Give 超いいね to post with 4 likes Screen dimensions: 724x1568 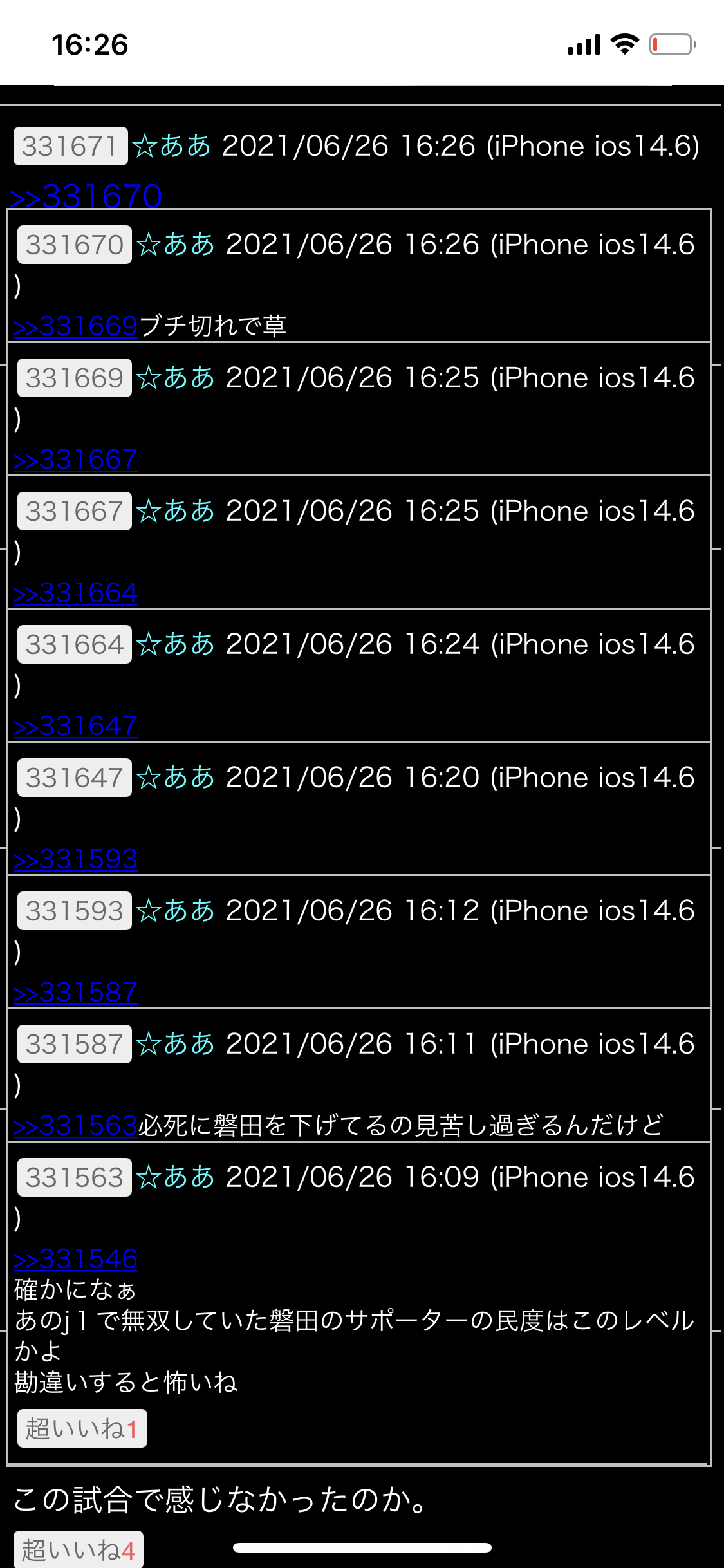pyautogui.click(x=79, y=1549)
